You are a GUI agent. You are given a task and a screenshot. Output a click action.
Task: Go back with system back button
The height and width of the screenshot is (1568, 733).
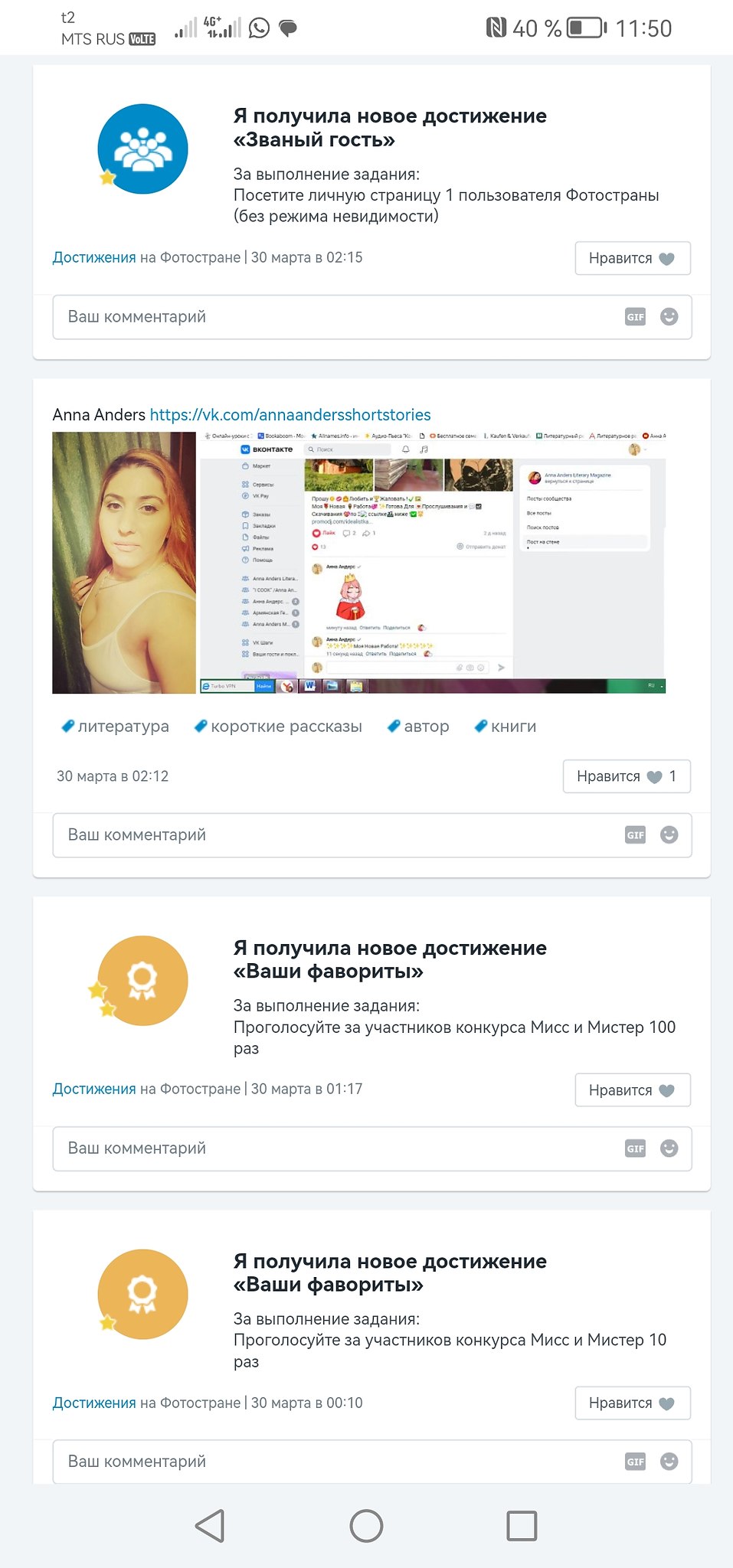(211, 1526)
